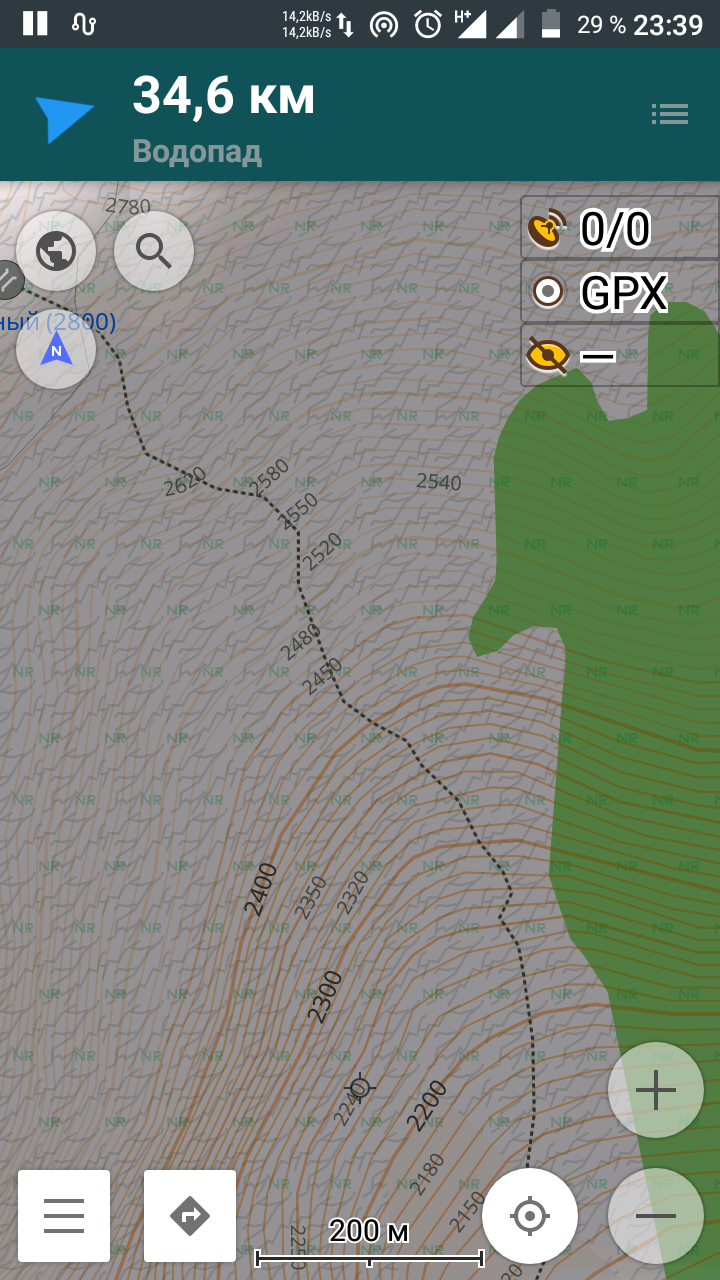Image resolution: width=720 pixels, height=1280 pixels.
Task: Open the waypoints list in navigation bar
Action: pyautogui.click(x=670, y=114)
